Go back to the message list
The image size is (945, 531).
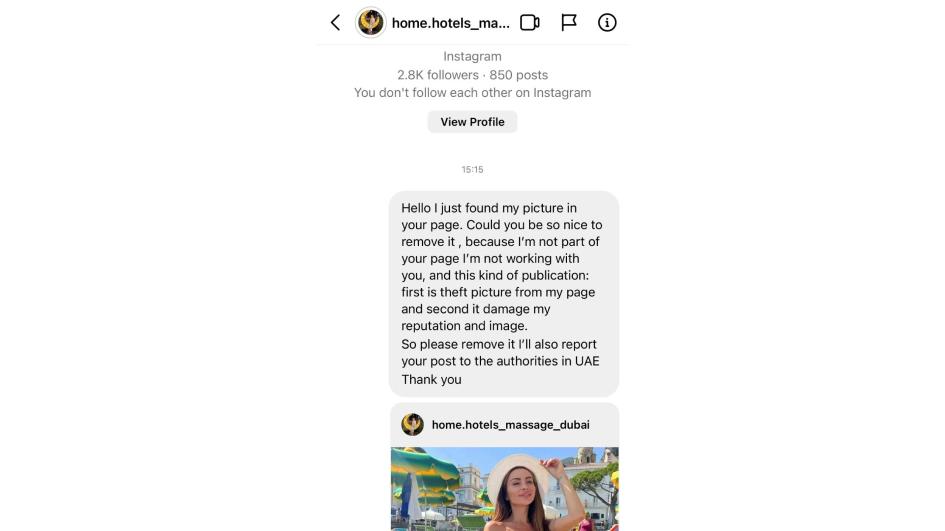coord(336,22)
